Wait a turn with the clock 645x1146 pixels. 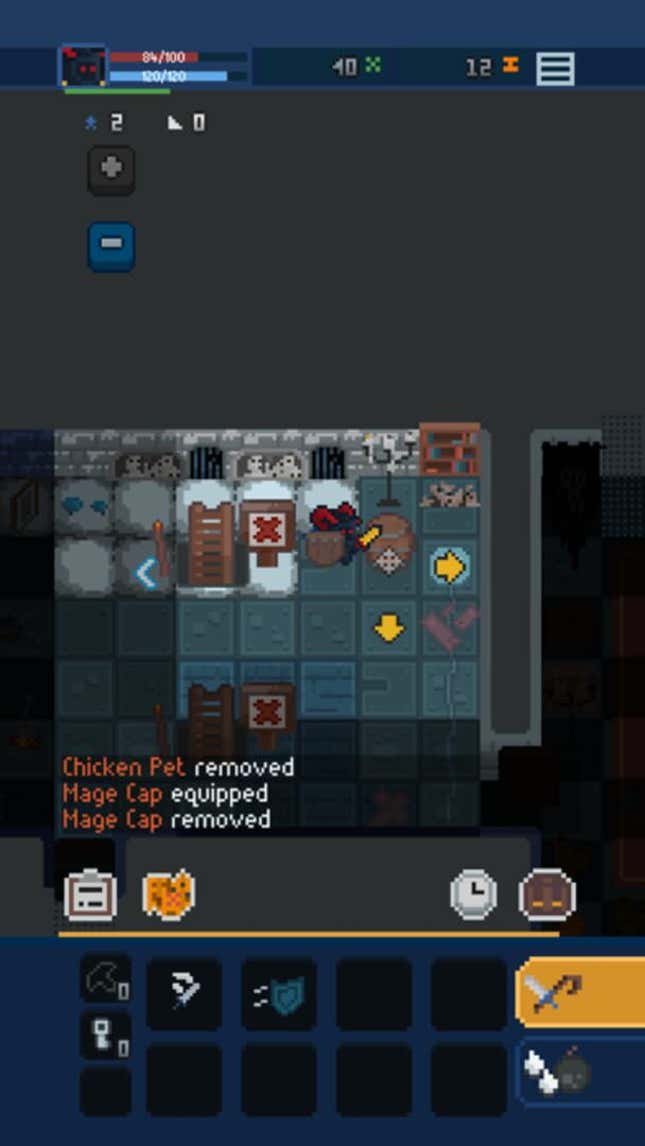coord(473,894)
